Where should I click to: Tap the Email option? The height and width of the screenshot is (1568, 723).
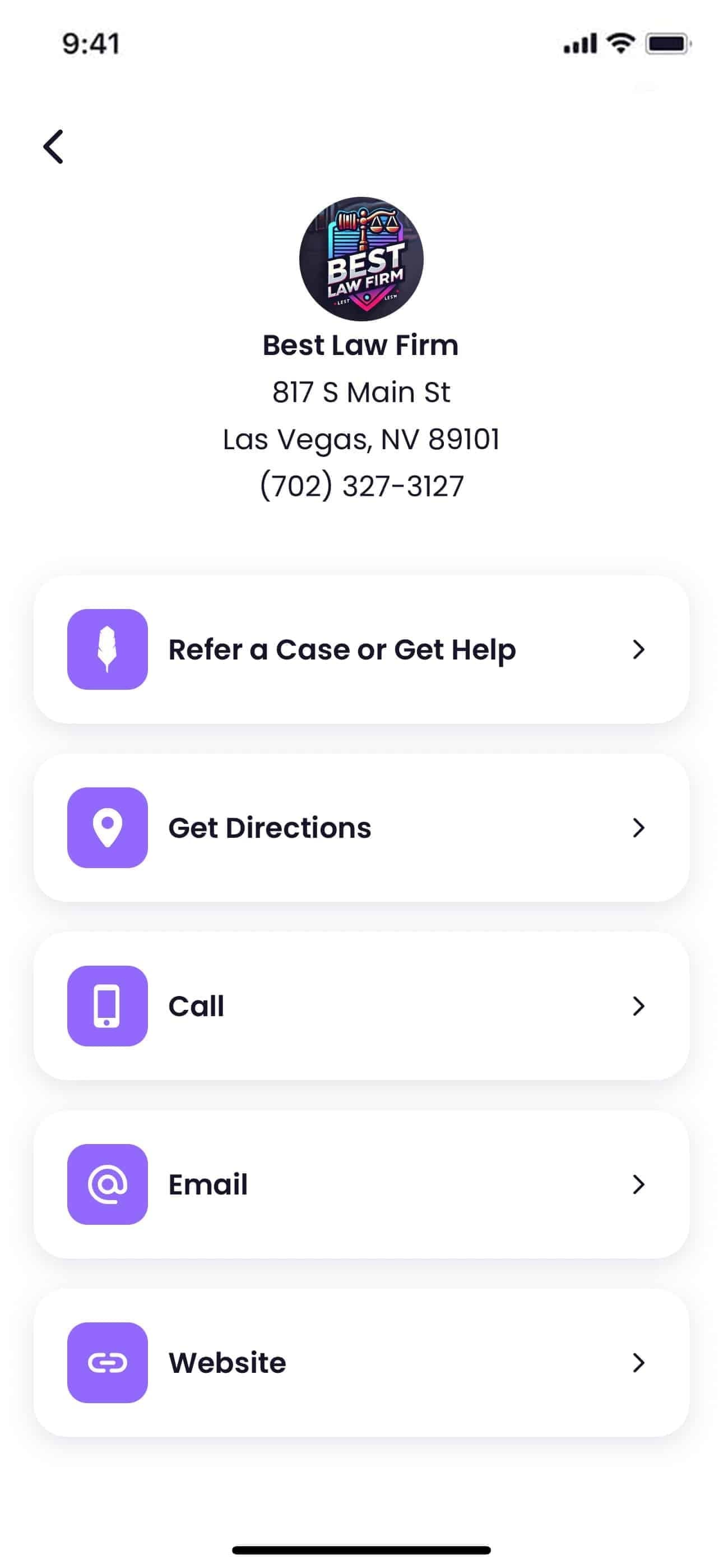pyautogui.click(x=361, y=1184)
